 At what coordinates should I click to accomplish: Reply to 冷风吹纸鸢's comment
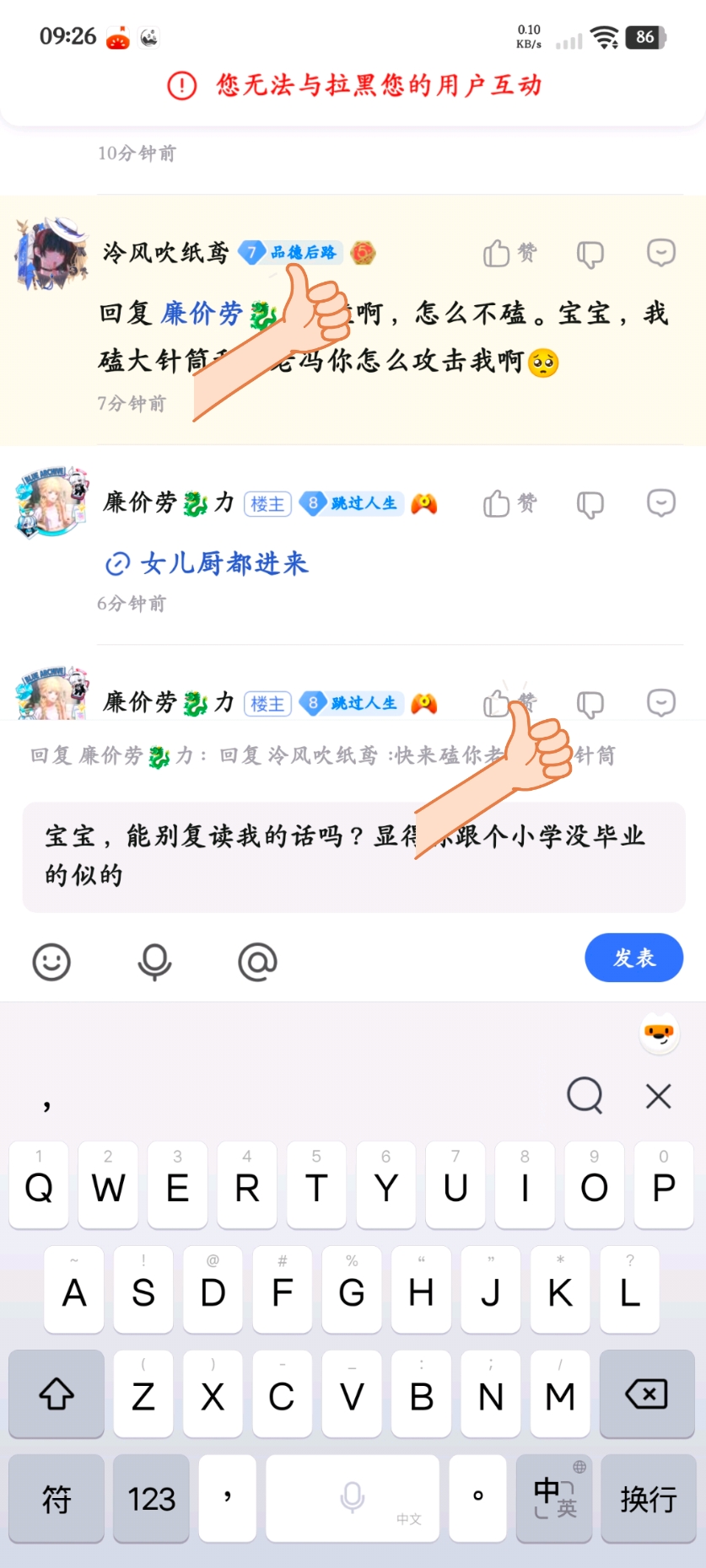point(660,252)
